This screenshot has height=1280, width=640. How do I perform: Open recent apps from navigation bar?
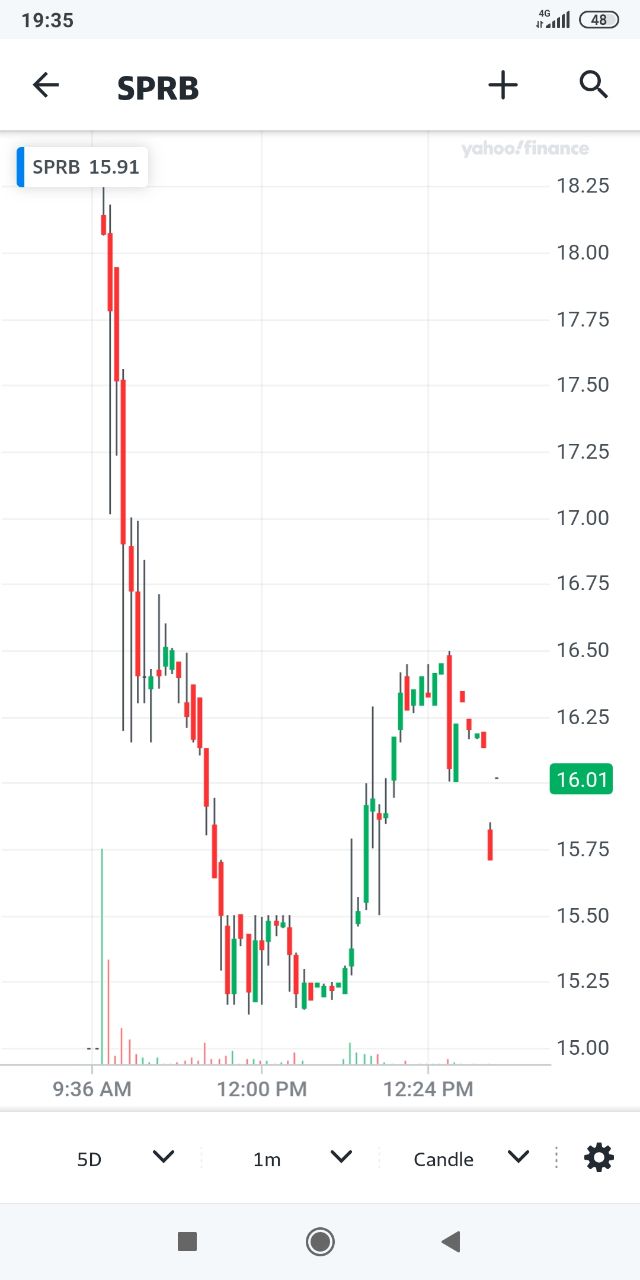pyautogui.click(x=187, y=1242)
